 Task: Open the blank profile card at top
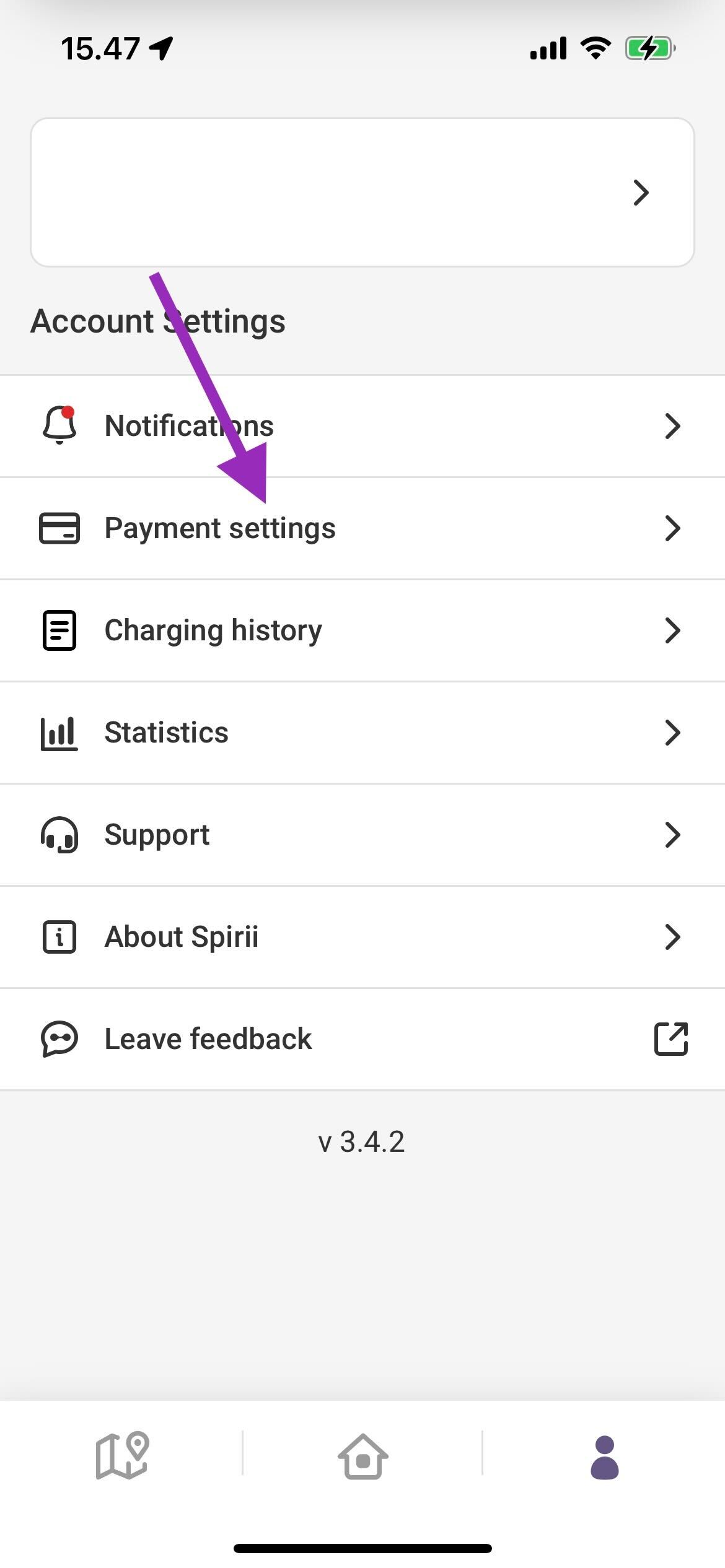[362, 193]
